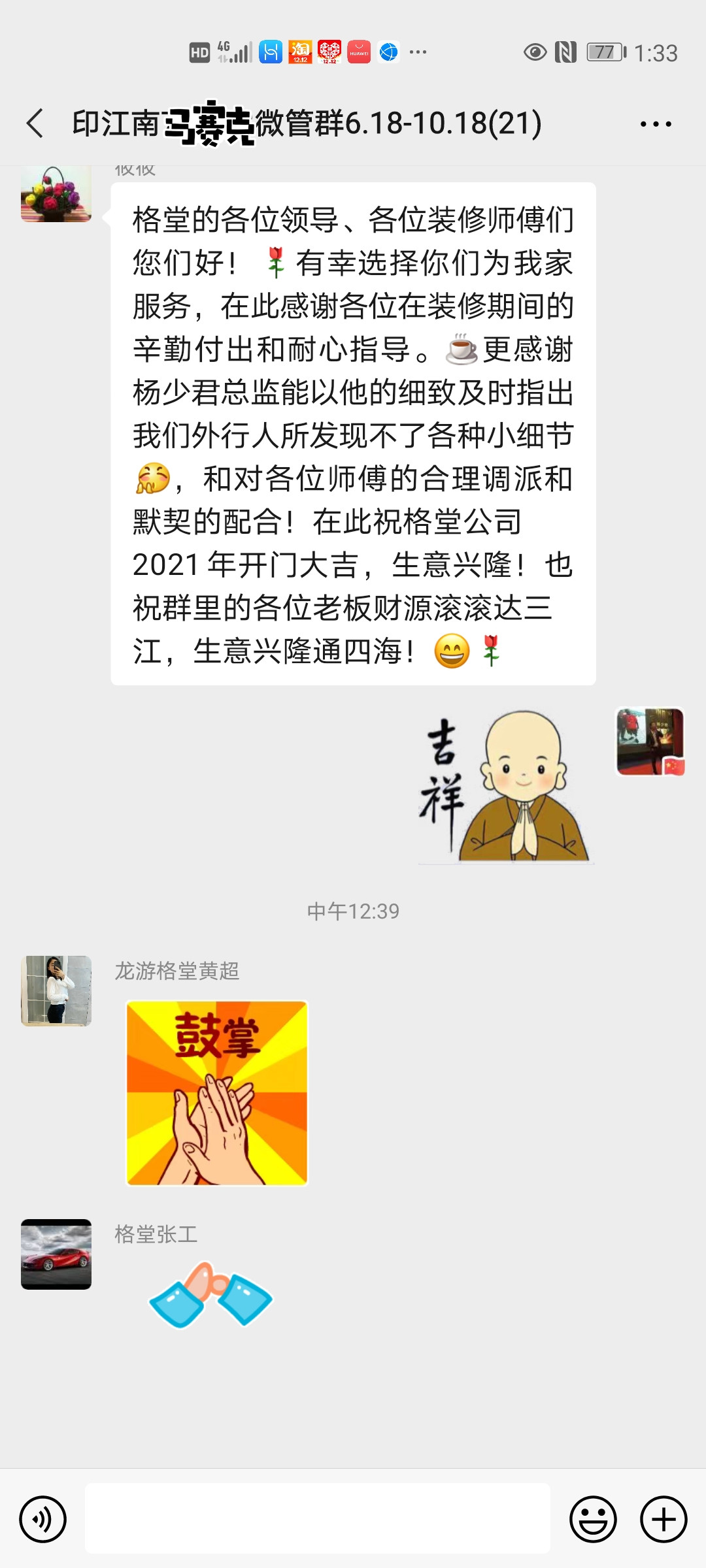The image size is (706, 1568).
Task: Tap the 77% battery indicator
Action: (x=605, y=51)
